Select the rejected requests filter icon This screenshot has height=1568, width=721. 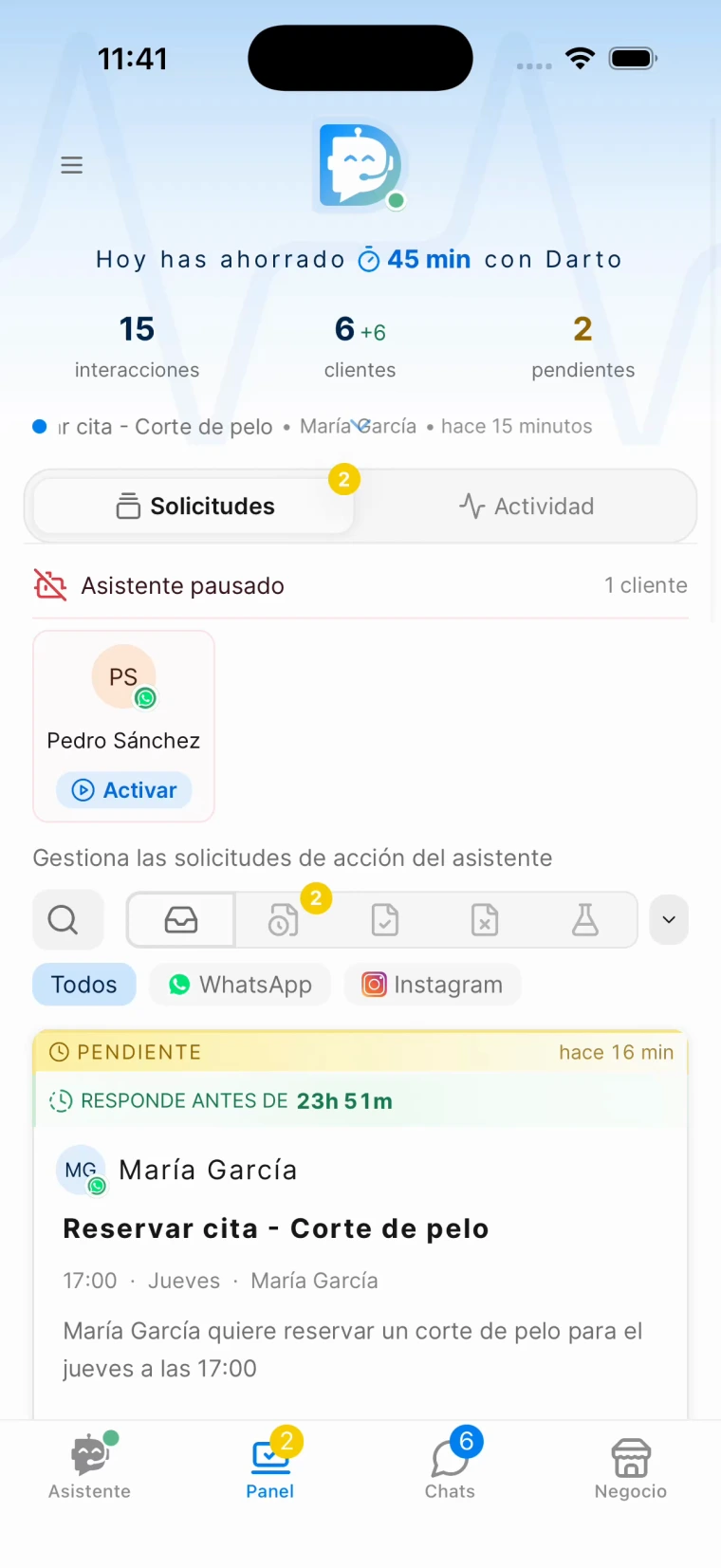484,919
